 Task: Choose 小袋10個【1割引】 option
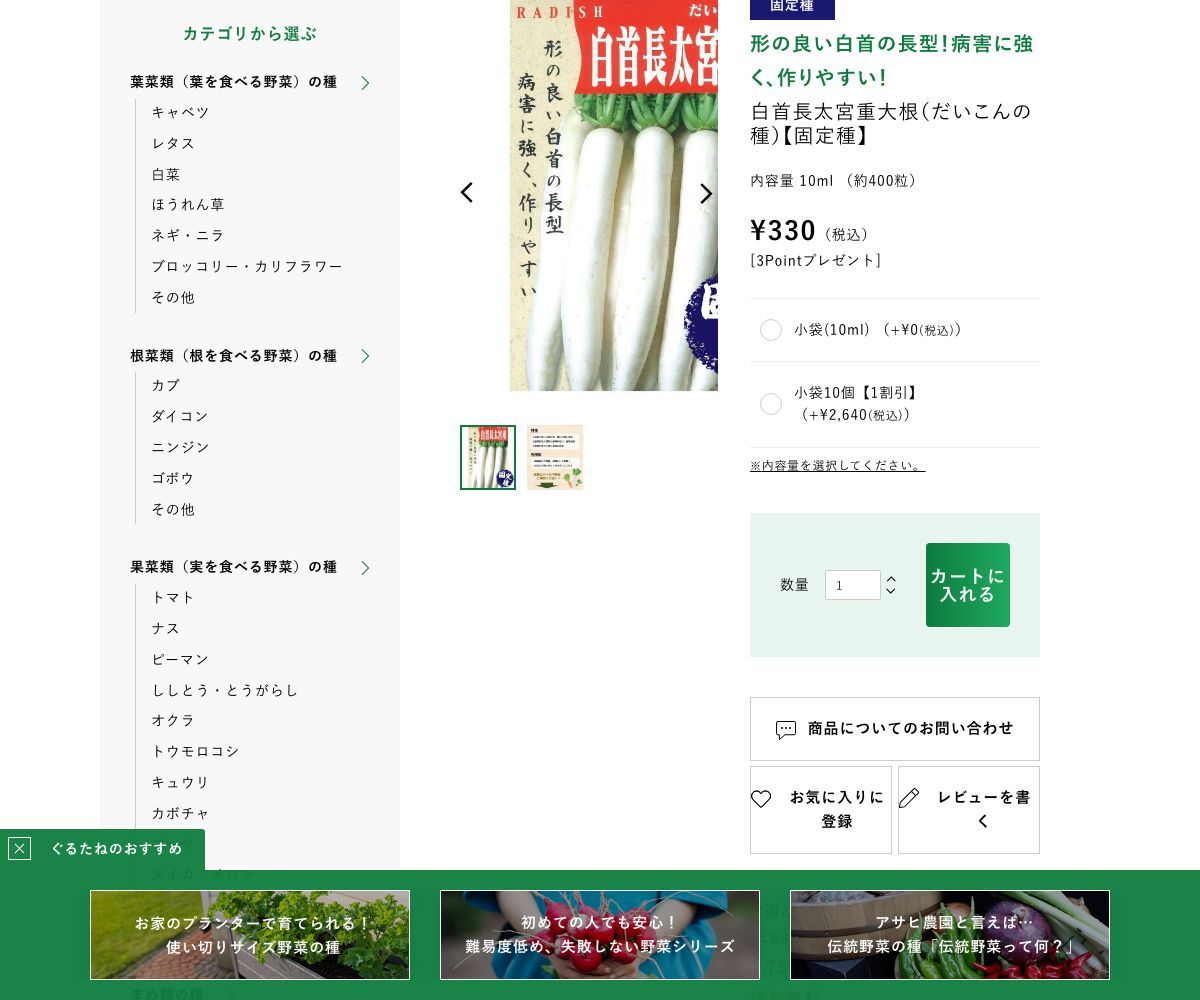coord(771,404)
